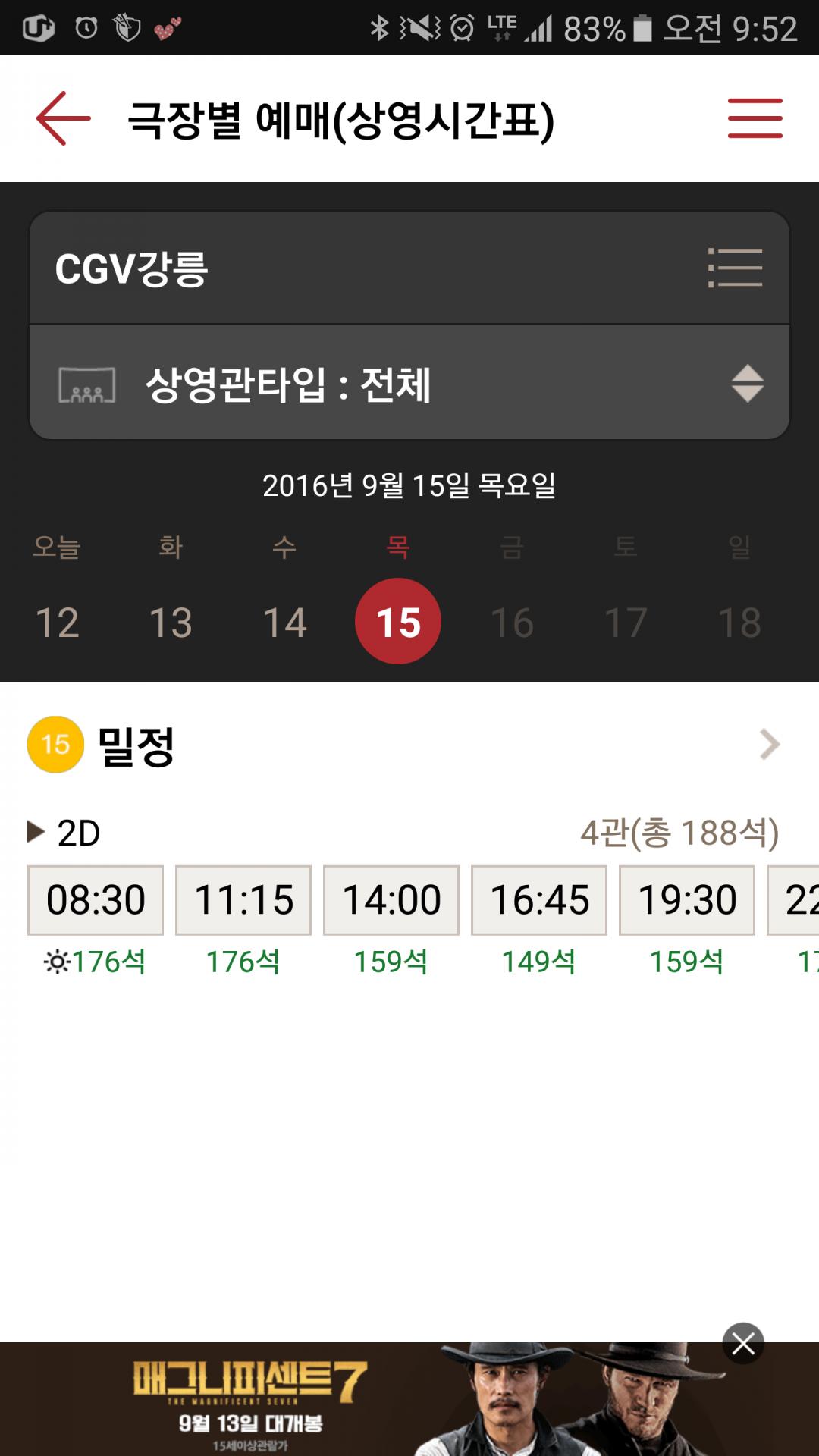Choose the 14:00 showtime

click(391, 900)
